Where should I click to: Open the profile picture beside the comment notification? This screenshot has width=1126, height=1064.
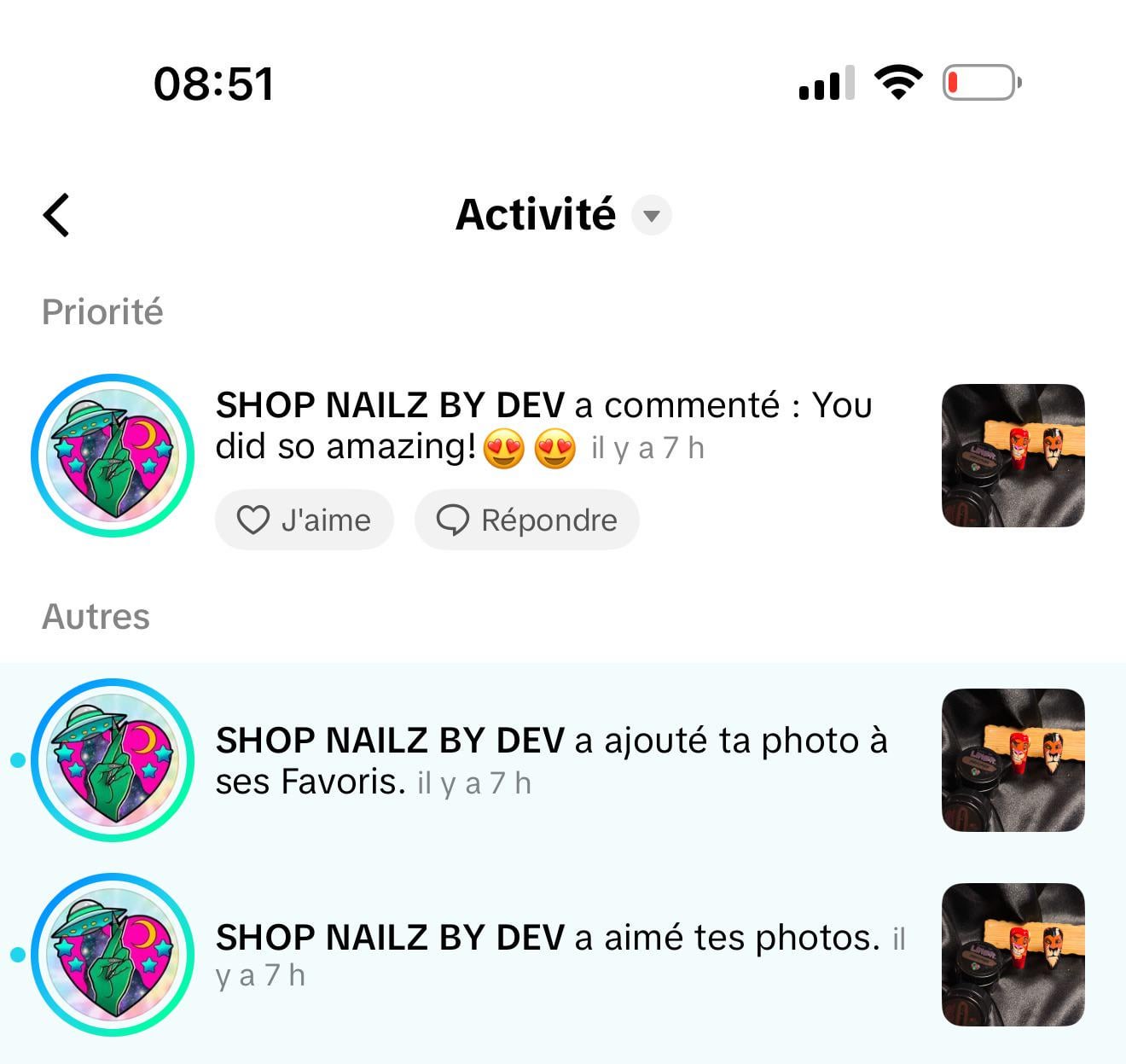[113, 456]
